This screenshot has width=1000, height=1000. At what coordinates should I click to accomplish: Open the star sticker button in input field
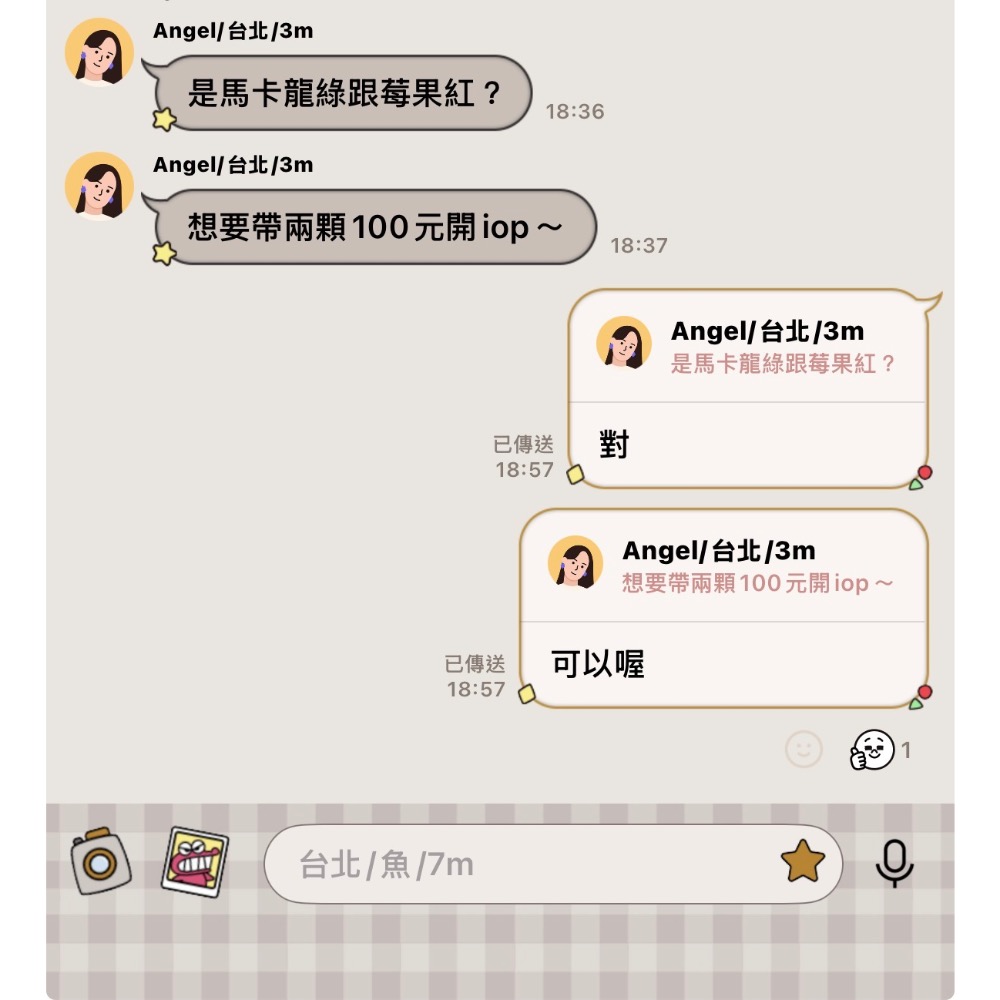click(x=802, y=862)
